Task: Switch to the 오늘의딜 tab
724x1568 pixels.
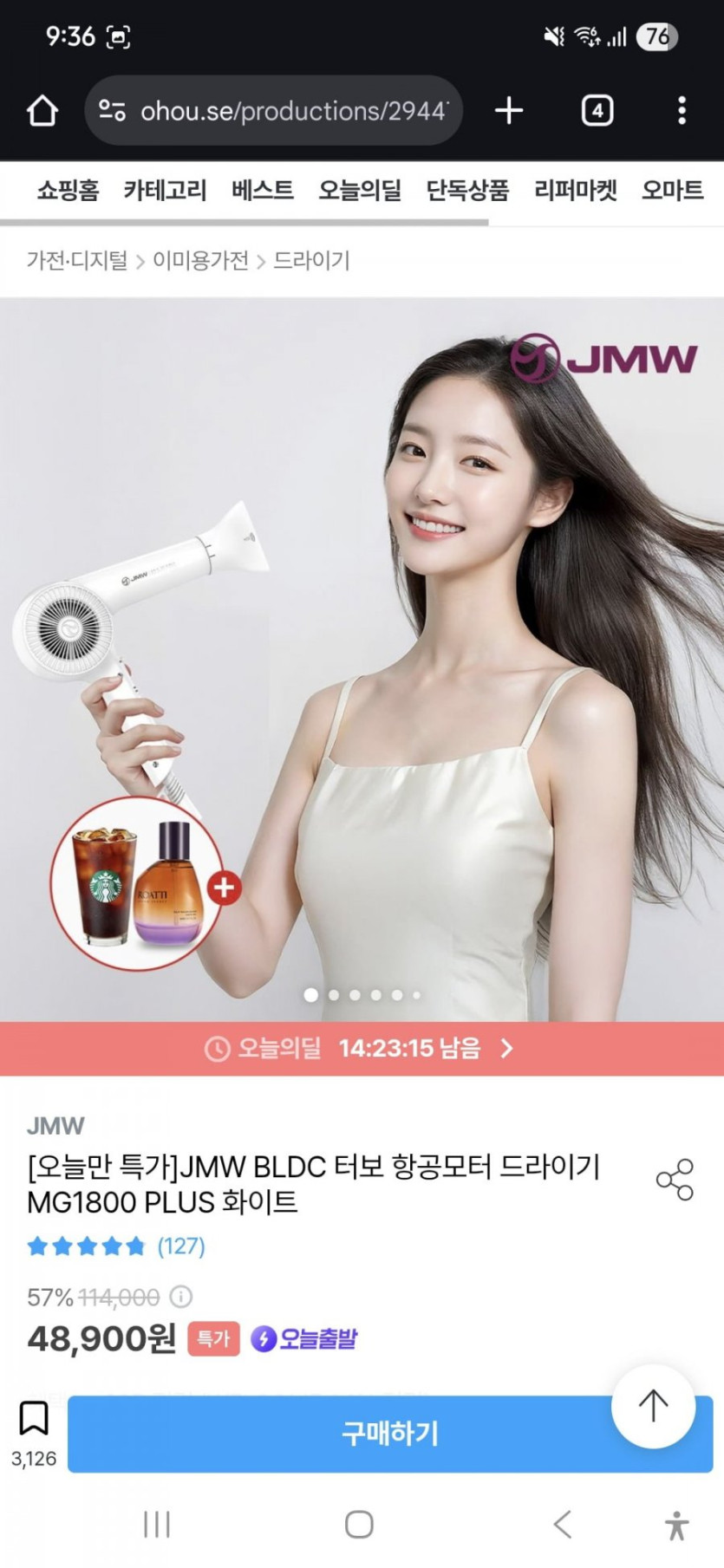Action: click(359, 190)
